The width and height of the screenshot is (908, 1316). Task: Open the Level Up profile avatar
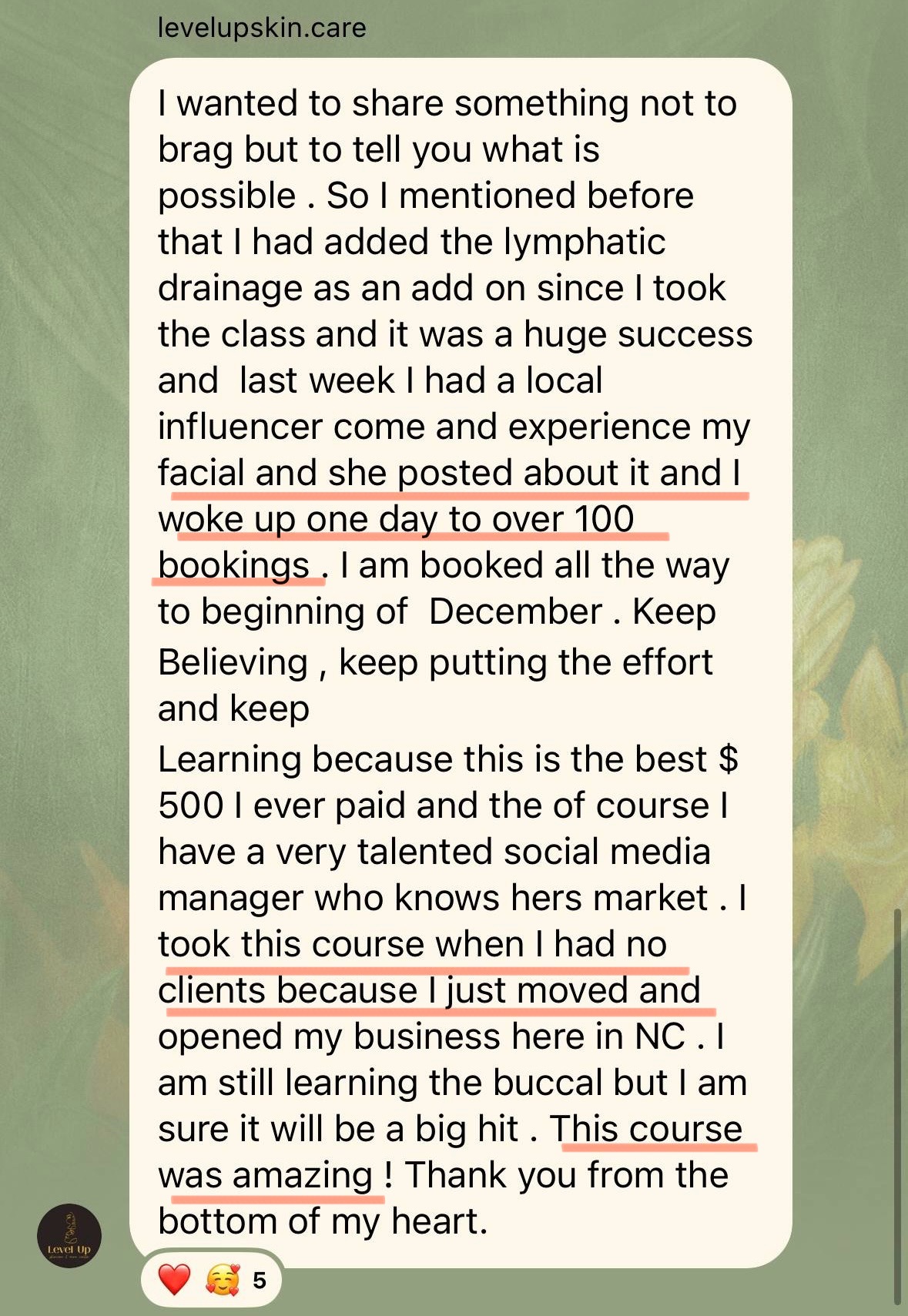pos(69,1235)
